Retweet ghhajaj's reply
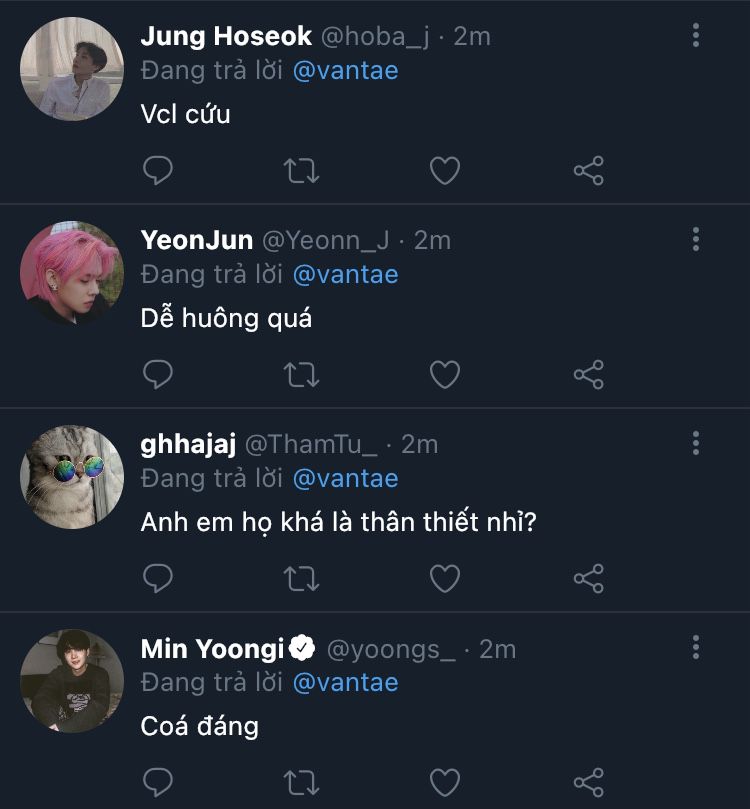 [x=302, y=578]
